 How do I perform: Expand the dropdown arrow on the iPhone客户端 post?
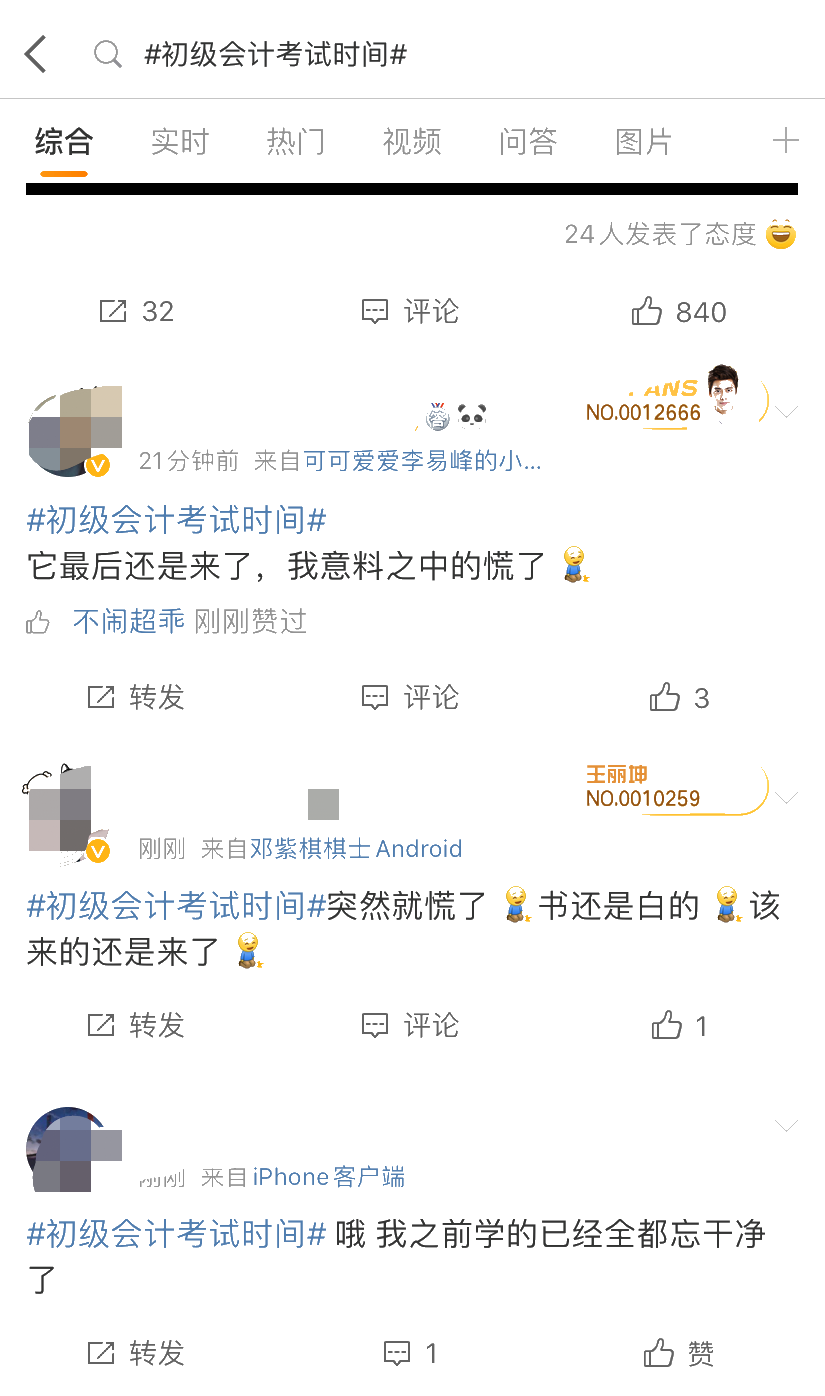[787, 1126]
